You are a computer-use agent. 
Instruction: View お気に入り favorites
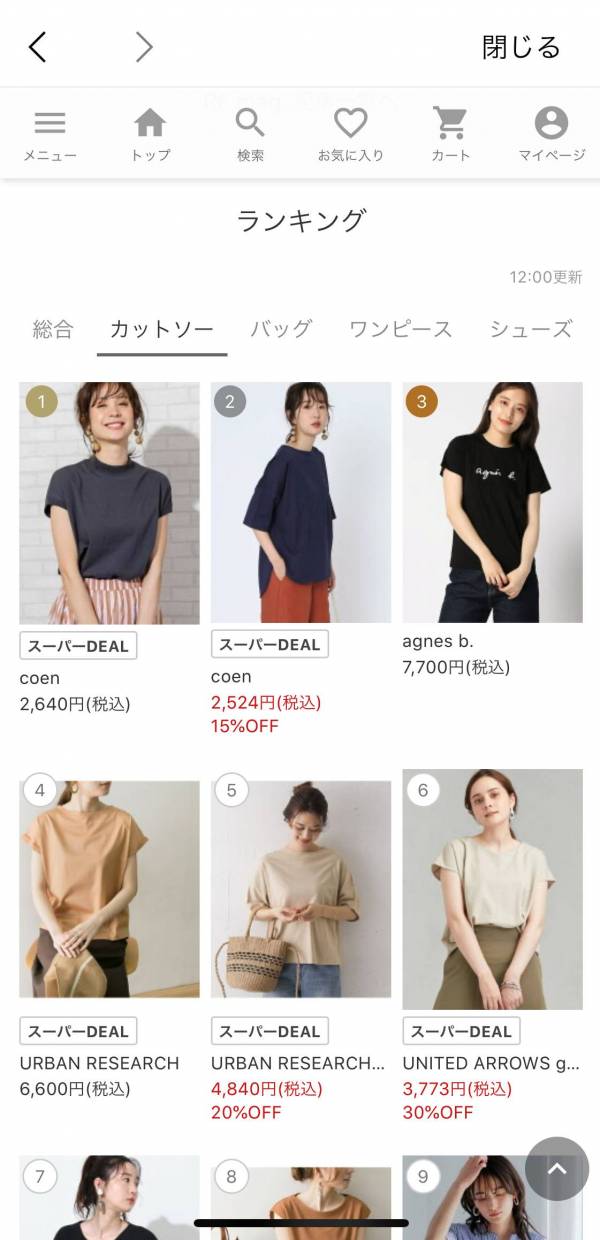pyautogui.click(x=350, y=134)
